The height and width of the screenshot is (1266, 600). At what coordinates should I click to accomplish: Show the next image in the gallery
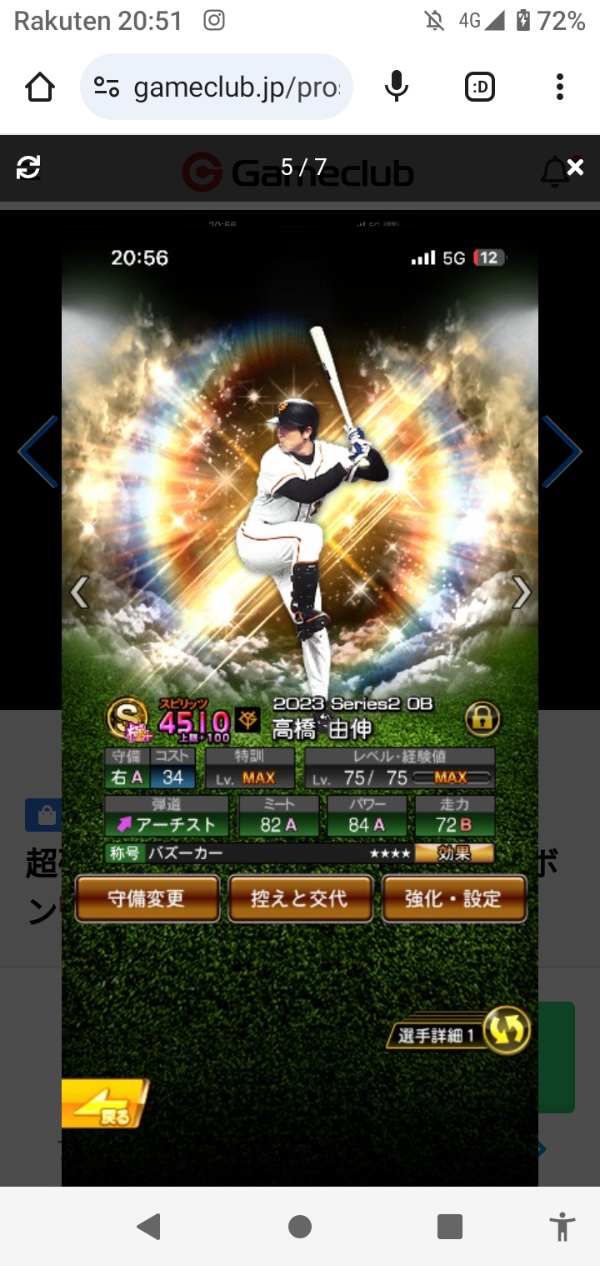coord(562,452)
